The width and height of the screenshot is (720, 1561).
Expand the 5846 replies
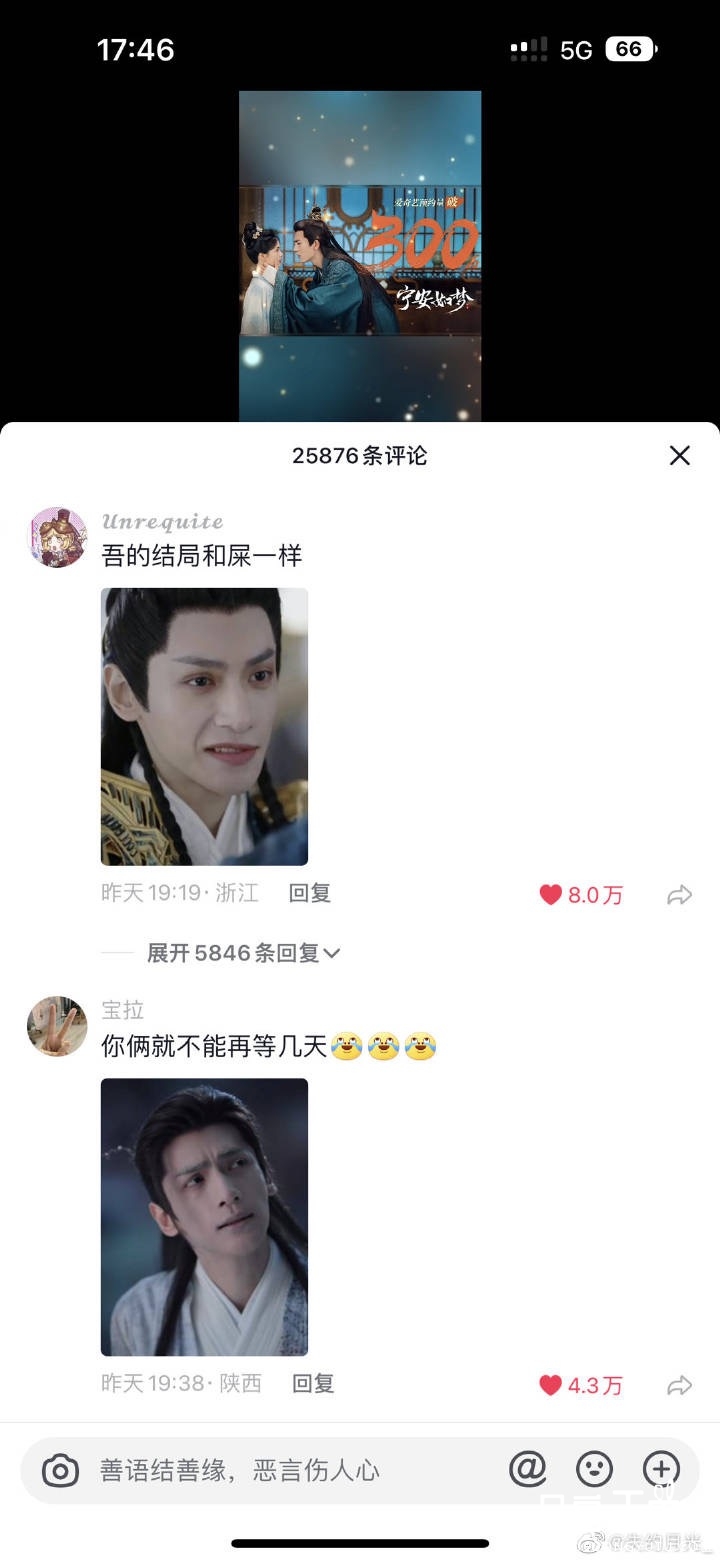pyautogui.click(x=244, y=953)
